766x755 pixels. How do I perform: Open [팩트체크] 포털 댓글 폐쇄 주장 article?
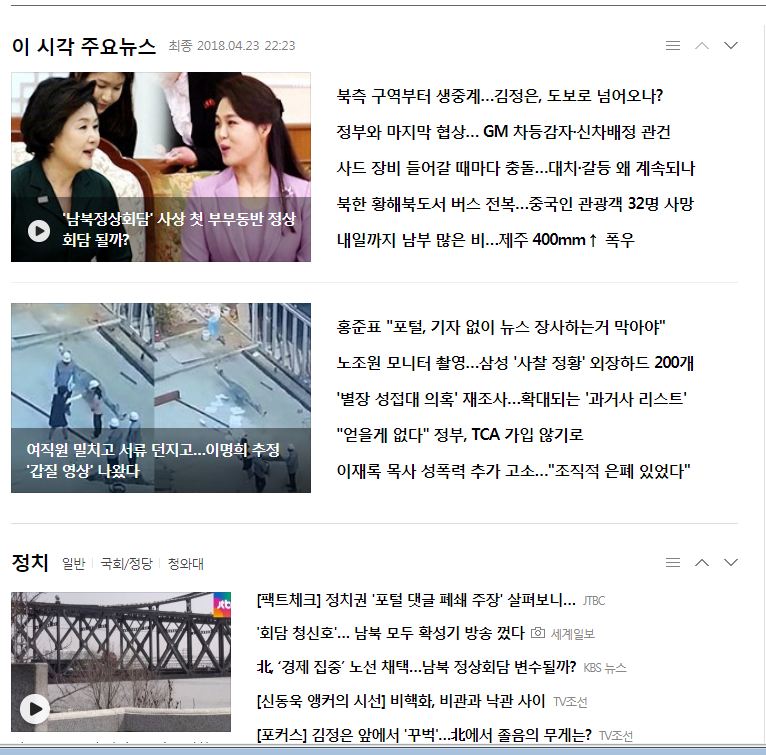[x=415, y=600]
